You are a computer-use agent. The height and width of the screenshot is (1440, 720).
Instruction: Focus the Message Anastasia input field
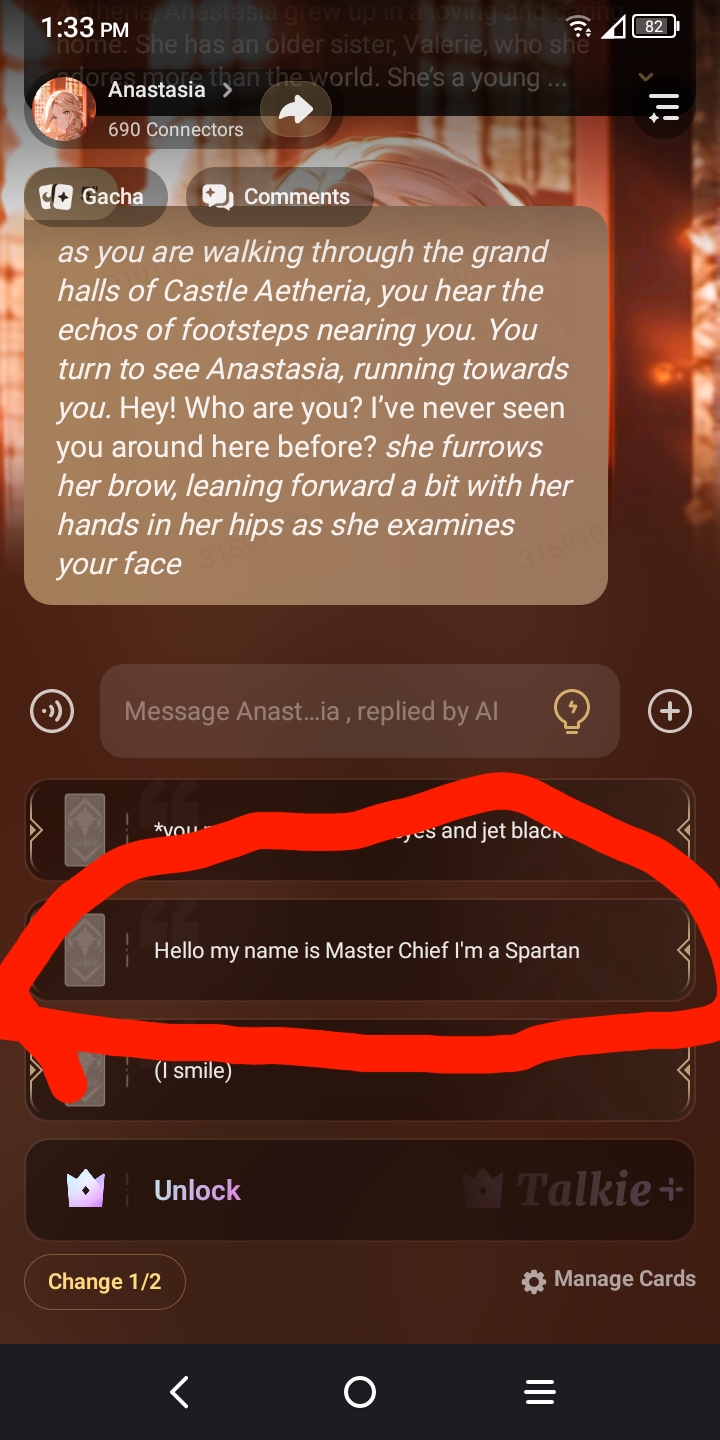320,712
